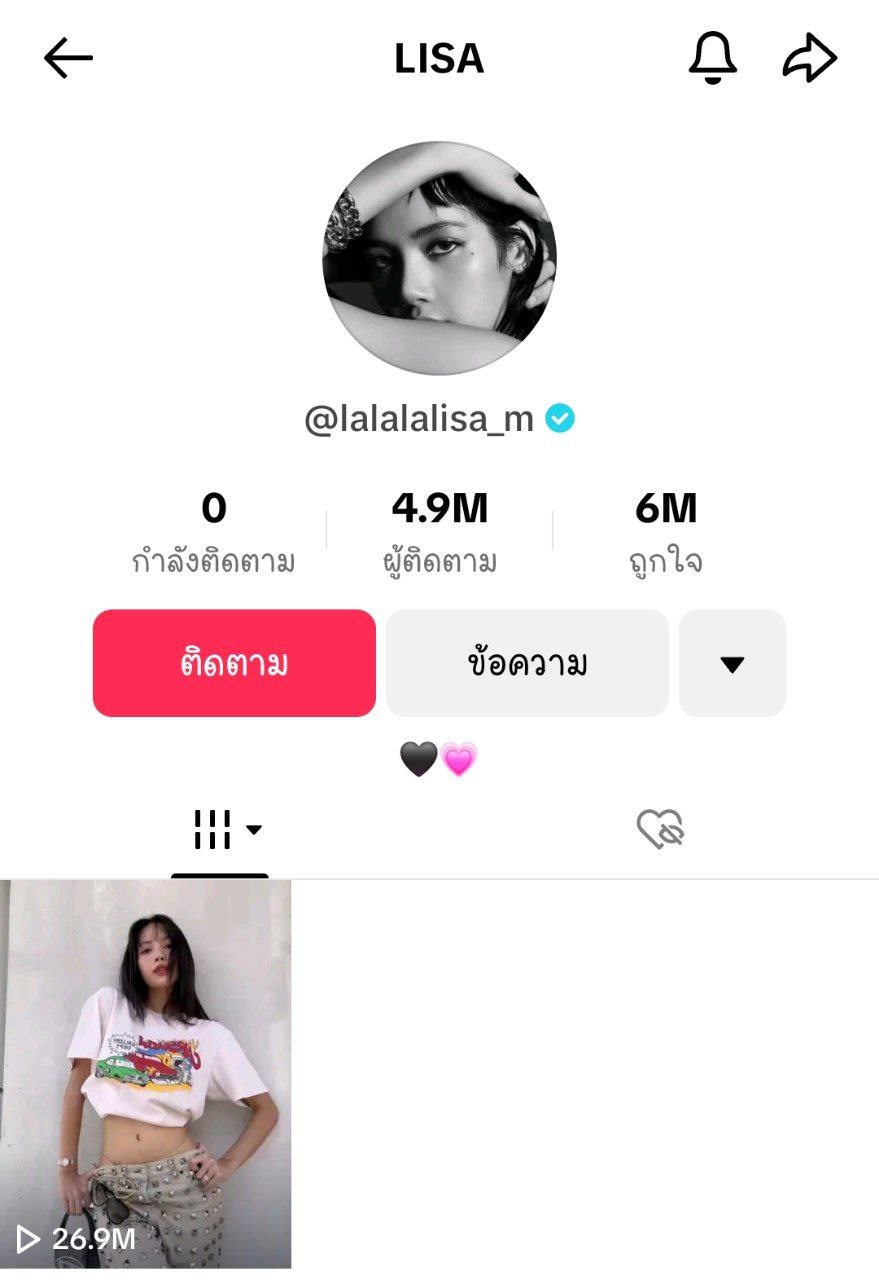Toggle follow status with the ติดตาม button
This screenshot has width=879, height=1280.
[x=234, y=662]
